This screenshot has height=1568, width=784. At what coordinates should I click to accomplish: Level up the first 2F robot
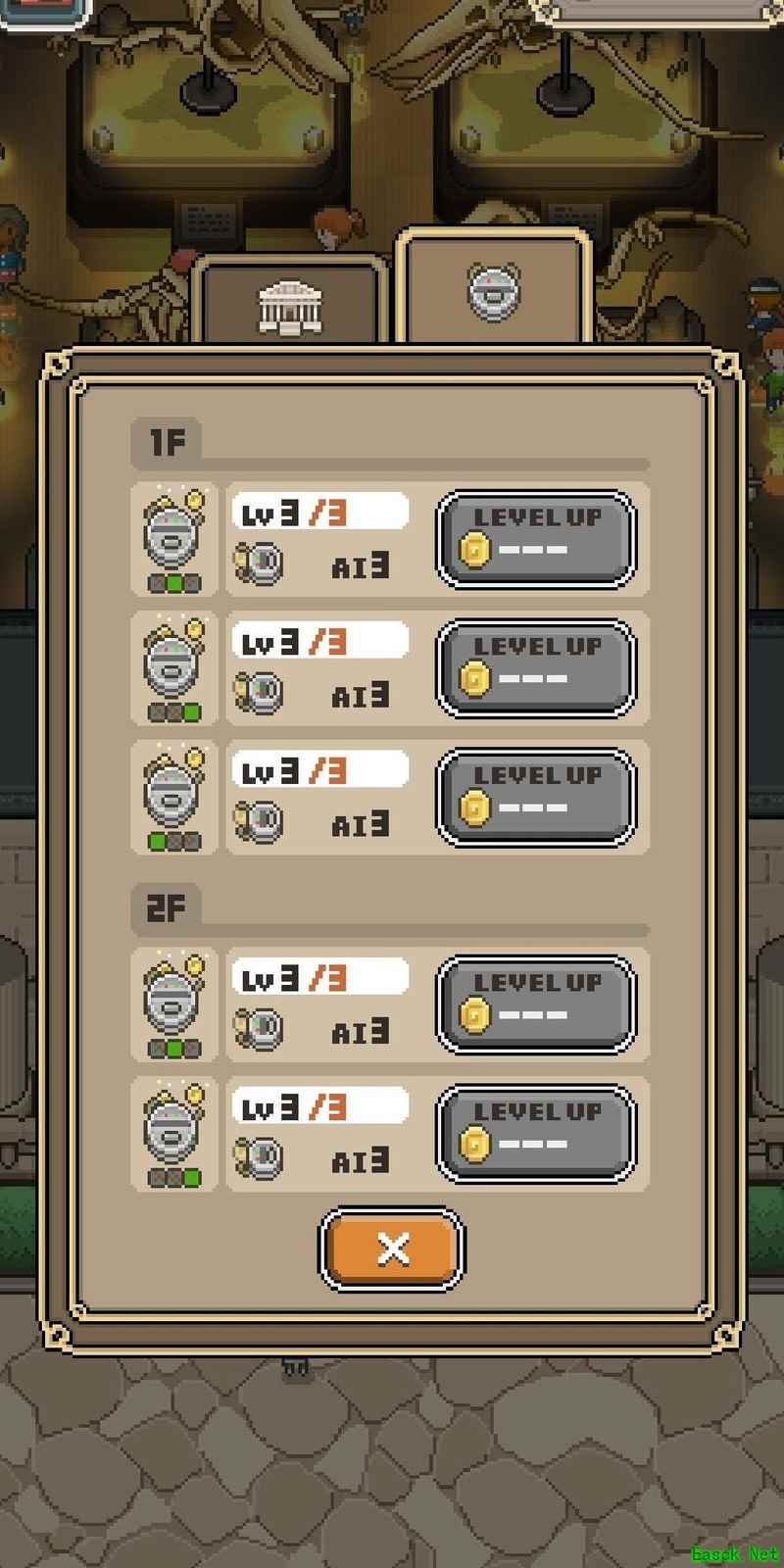point(535,1004)
